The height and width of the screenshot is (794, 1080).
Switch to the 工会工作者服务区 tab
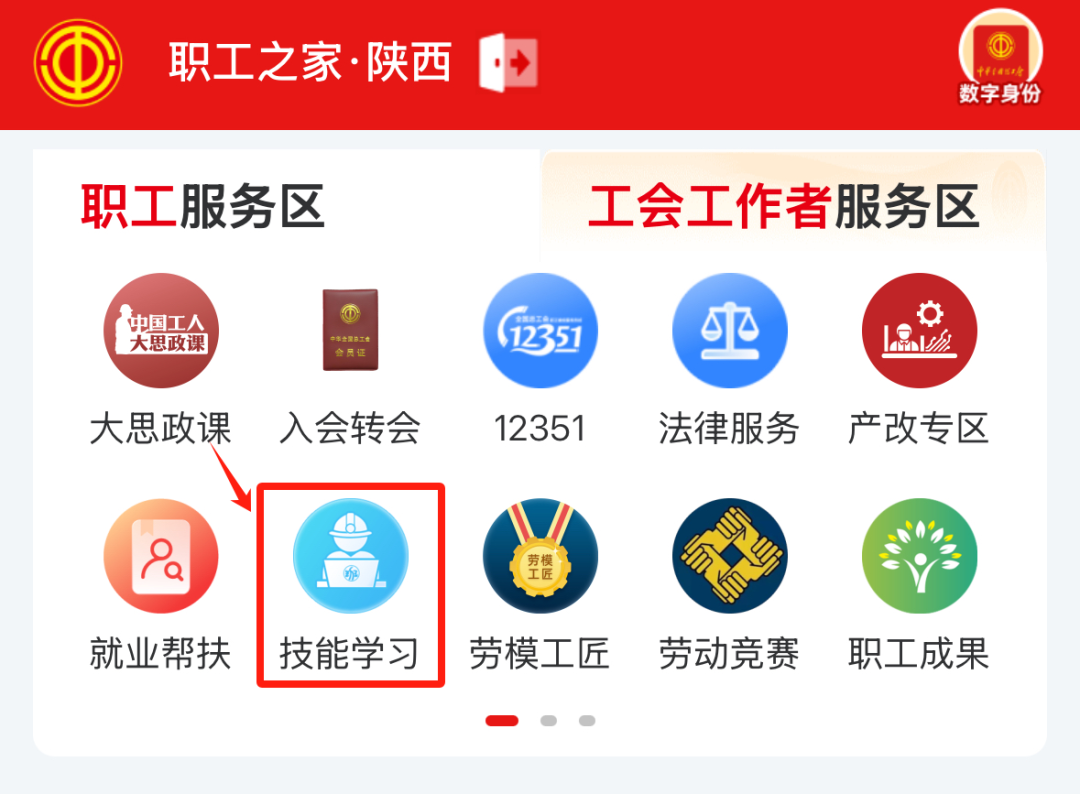783,208
